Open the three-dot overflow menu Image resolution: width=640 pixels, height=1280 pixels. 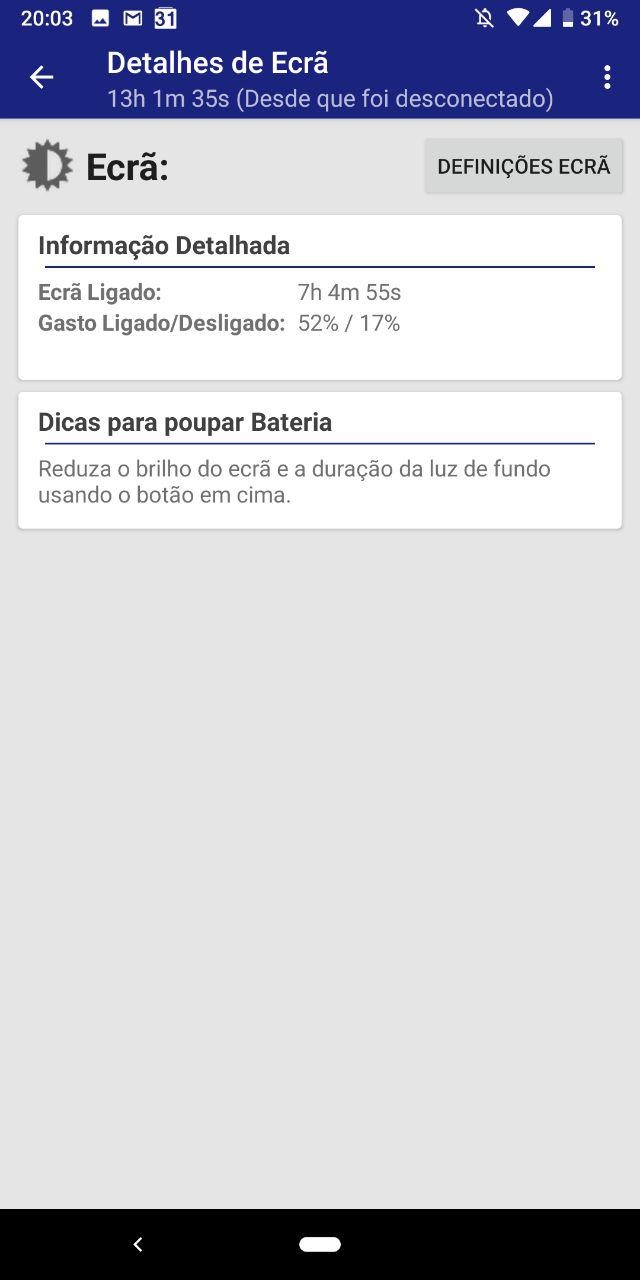point(607,77)
